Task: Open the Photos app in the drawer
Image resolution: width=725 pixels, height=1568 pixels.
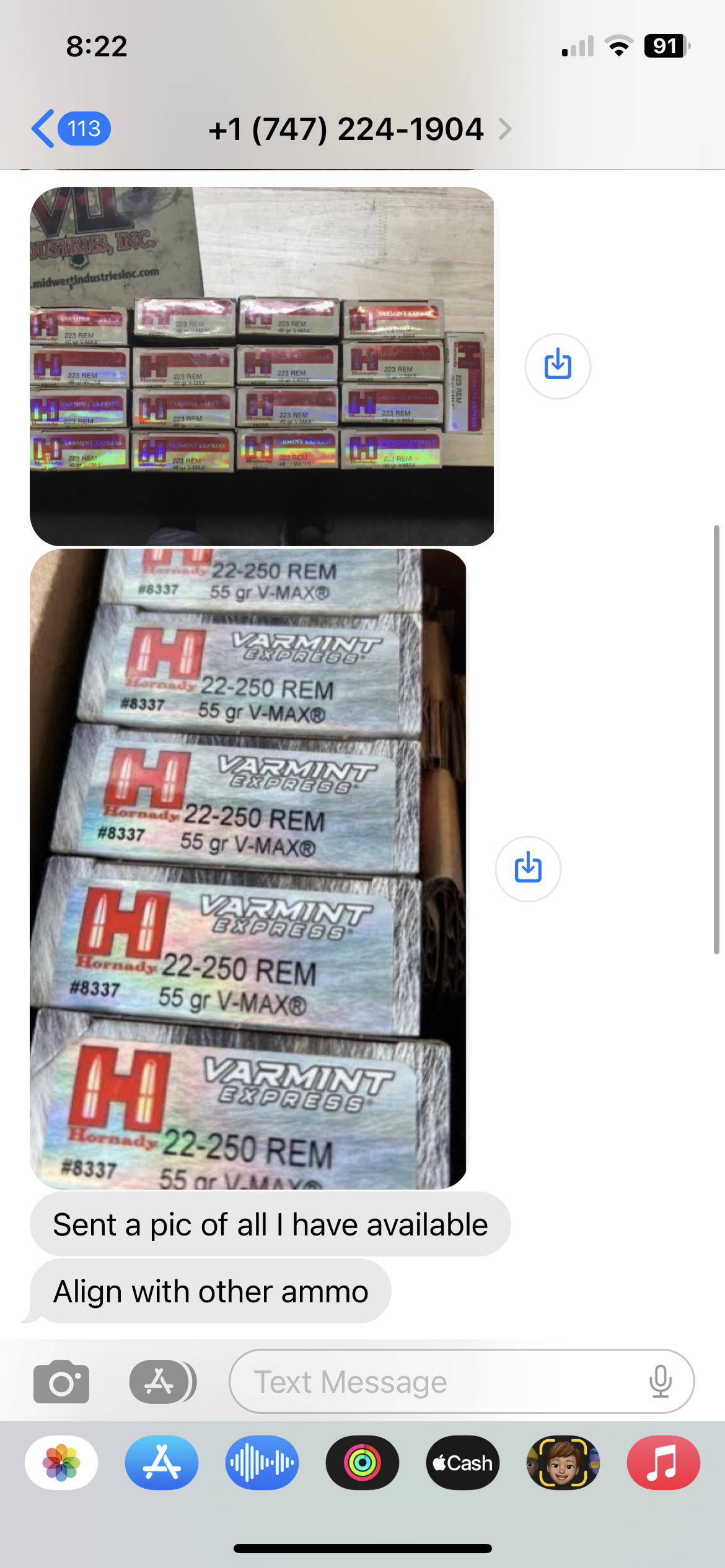Action: point(61,1463)
